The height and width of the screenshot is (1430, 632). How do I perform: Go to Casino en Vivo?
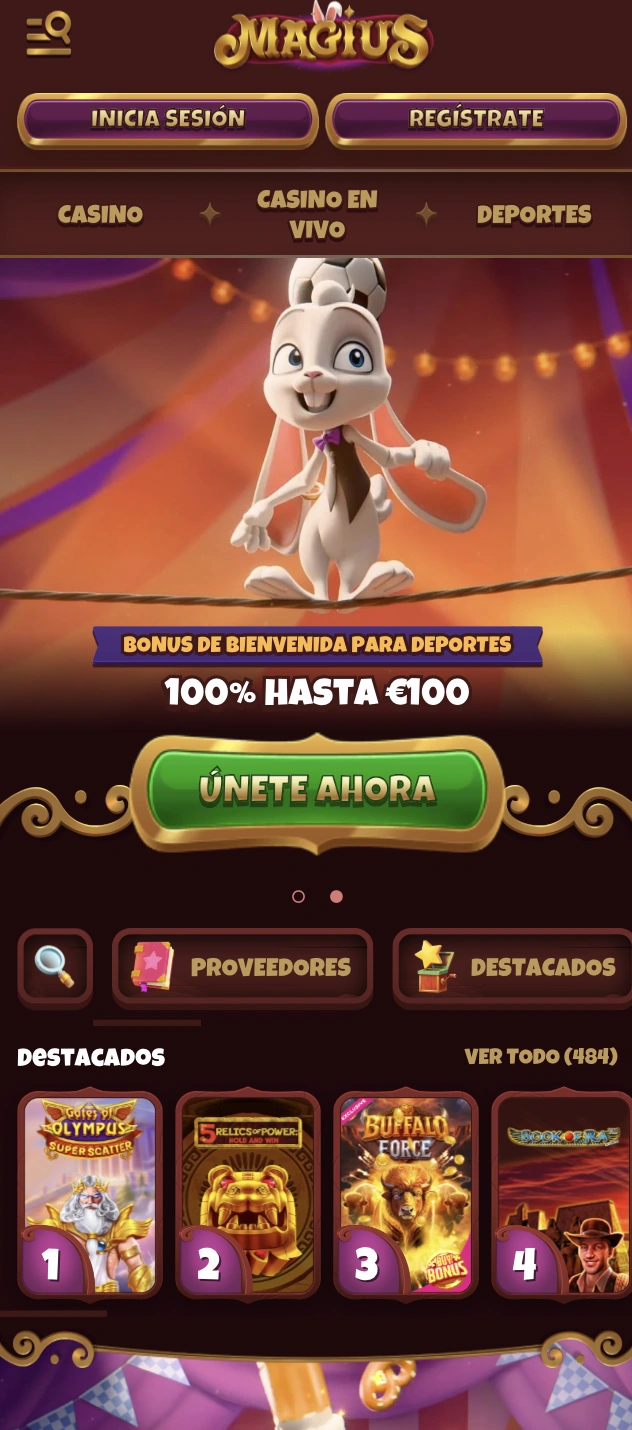point(317,214)
